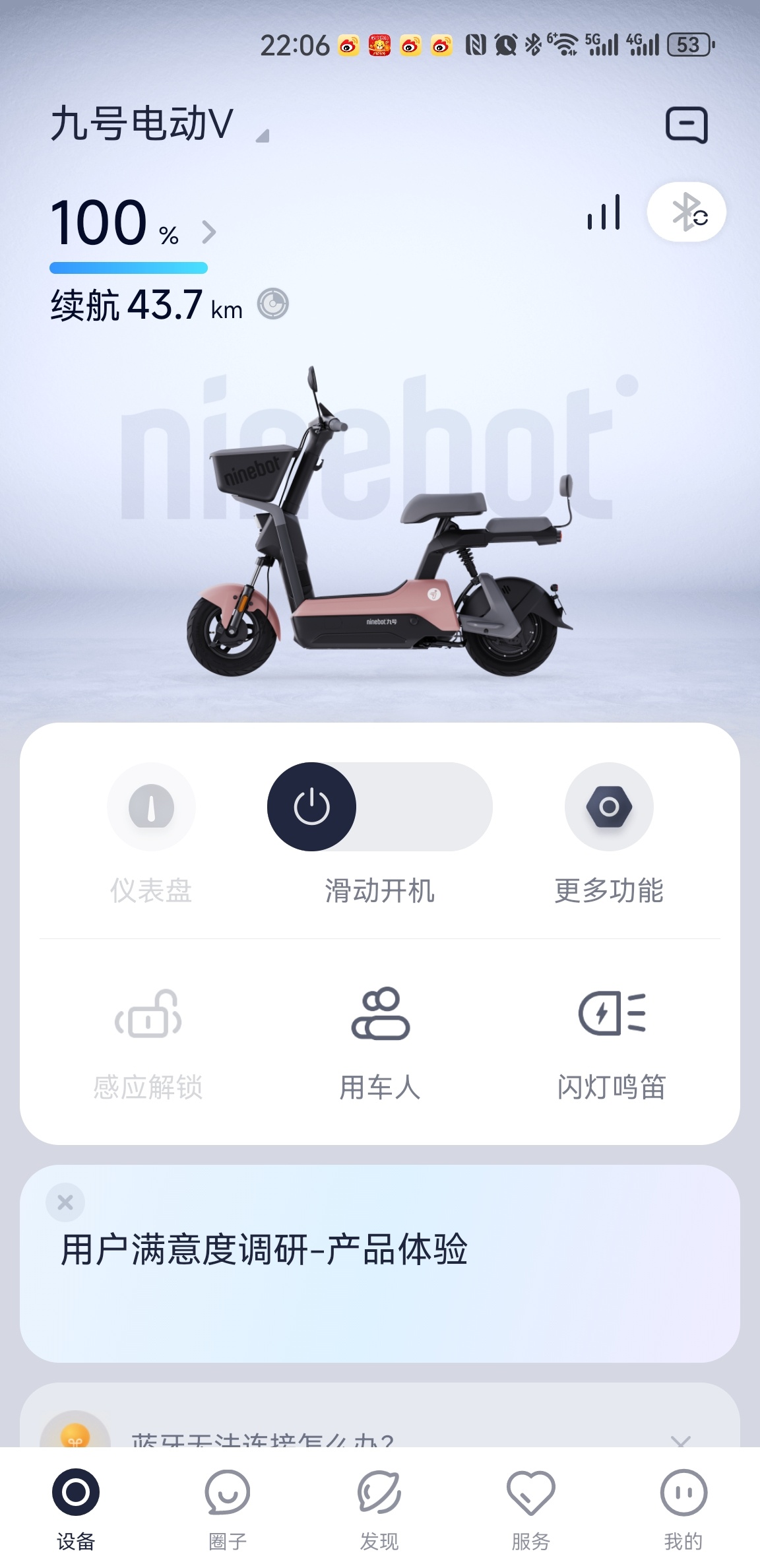760x1568 pixels.
Task: Open 用车人 rider management
Action: point(380,1014)
